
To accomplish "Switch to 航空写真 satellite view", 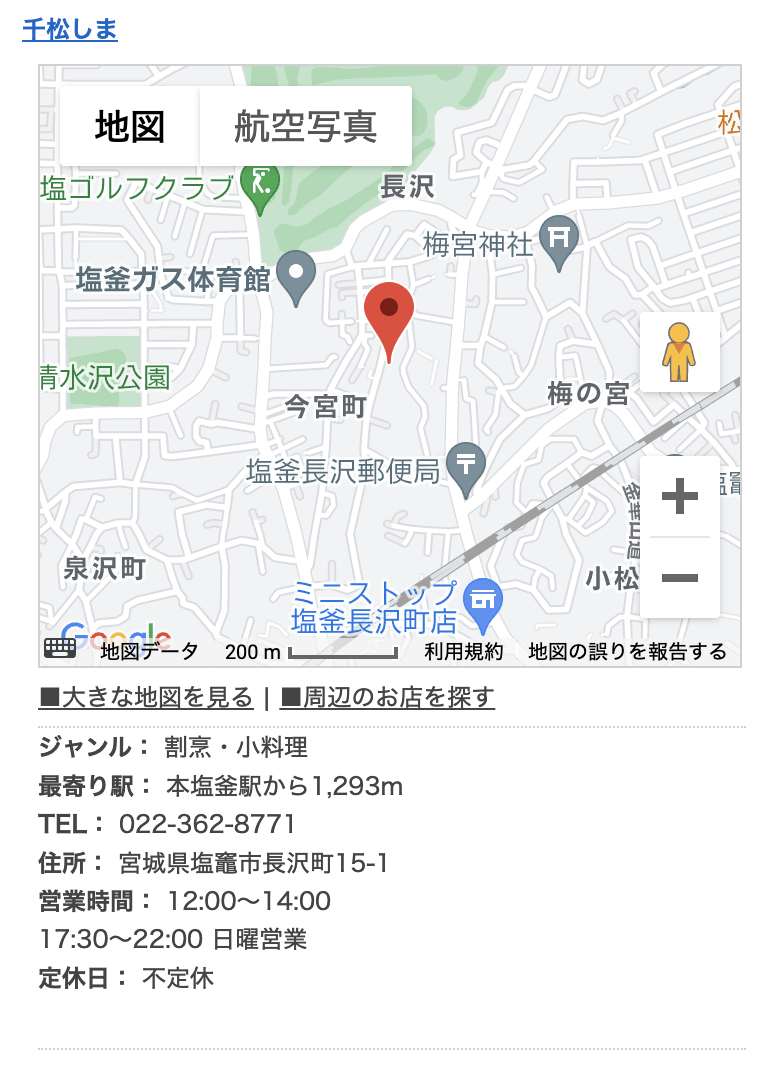I will click(x=306, y=126).
